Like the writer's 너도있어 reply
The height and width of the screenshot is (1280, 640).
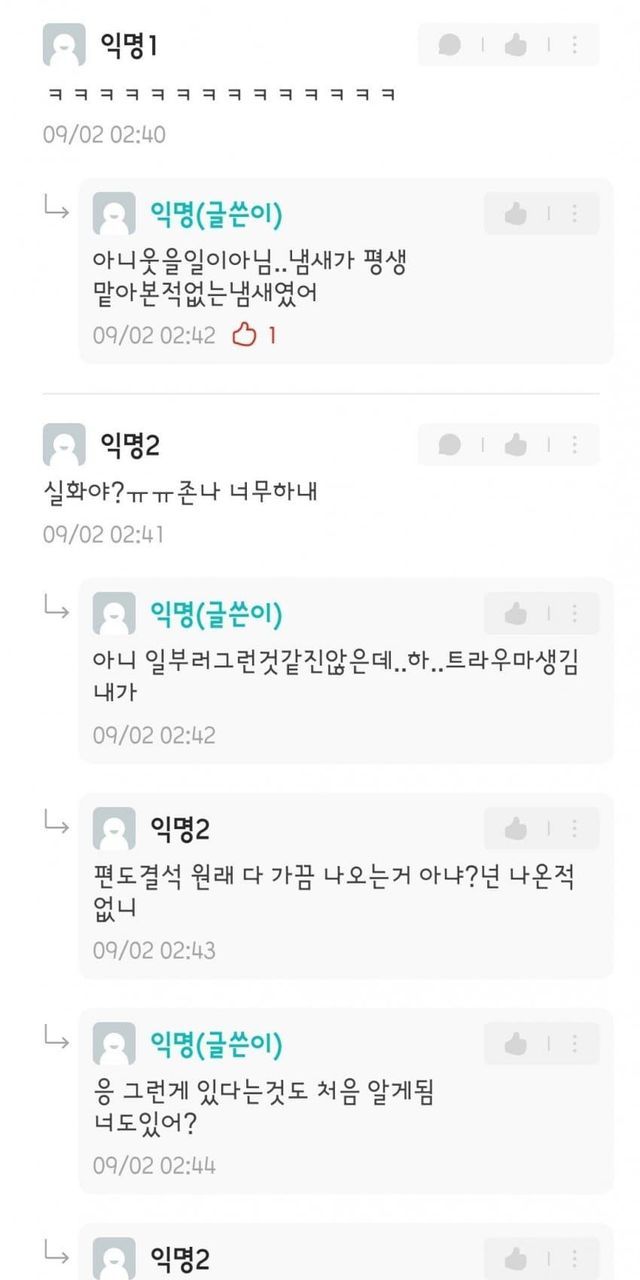pyautogui.click(x=516, y=1044)
